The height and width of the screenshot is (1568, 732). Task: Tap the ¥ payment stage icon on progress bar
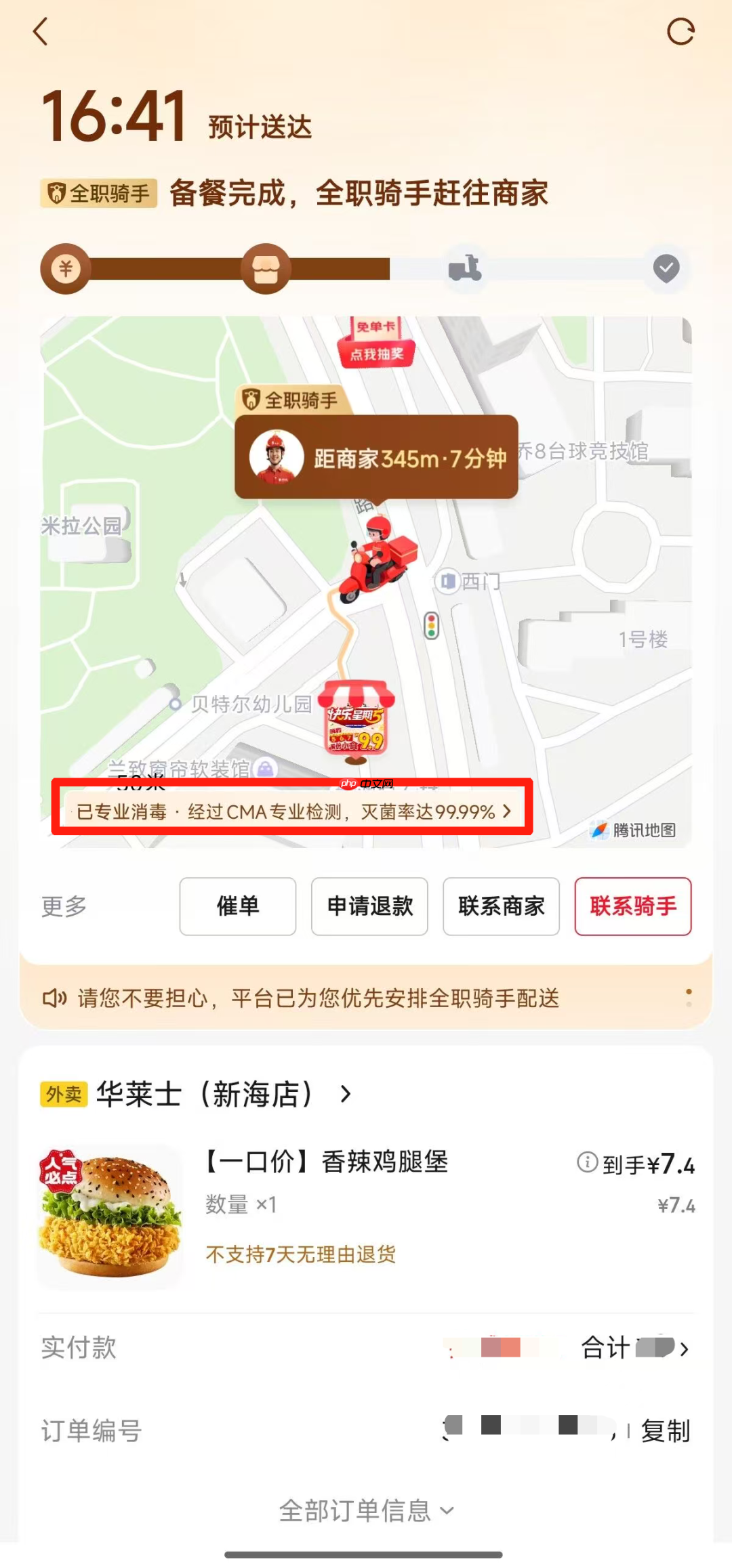pos(66,268)
